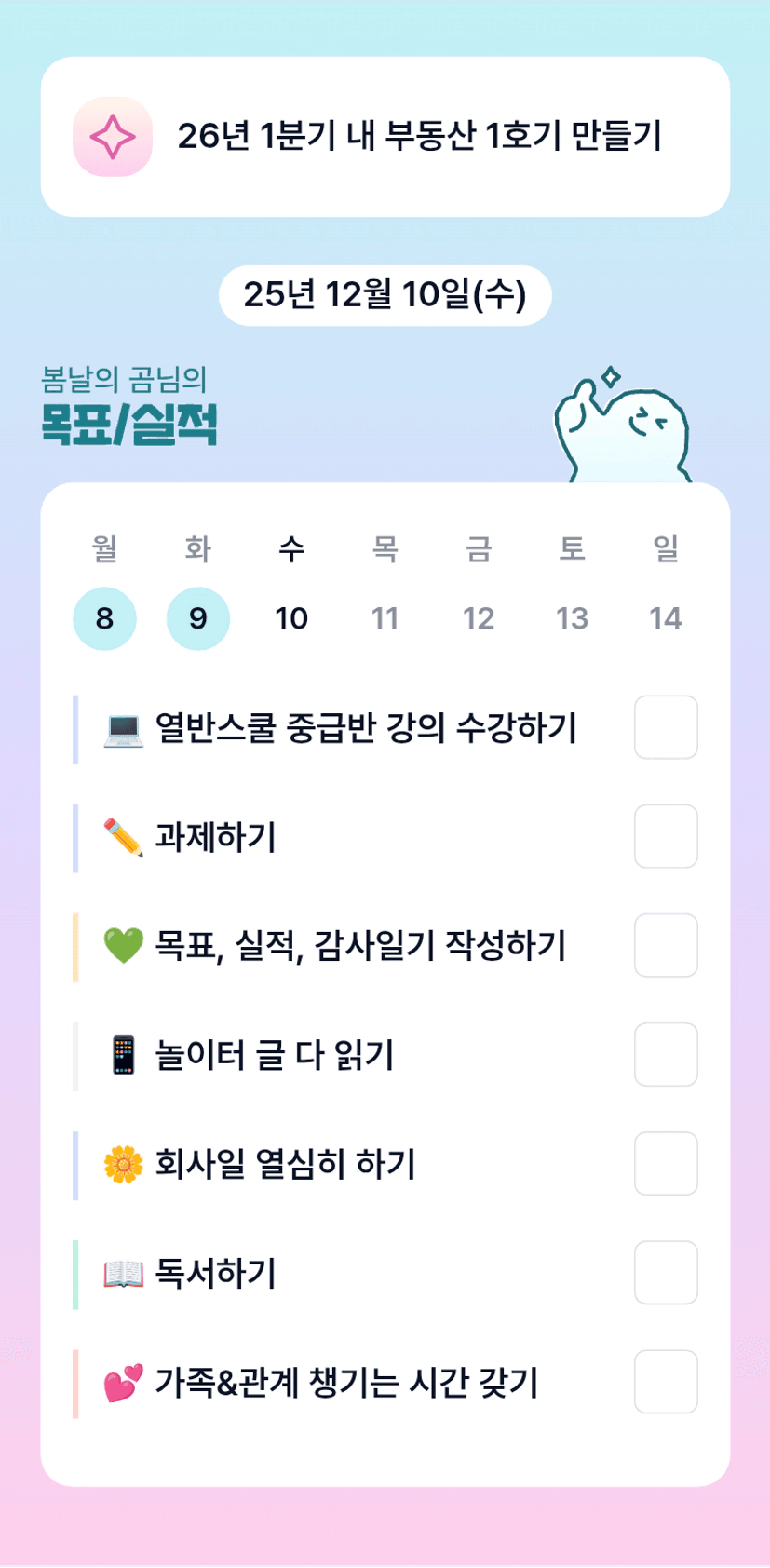This screenshot has height=1568, width=770.
Task: Select Monday the 8th in the week row
Action: coord(104,618)
